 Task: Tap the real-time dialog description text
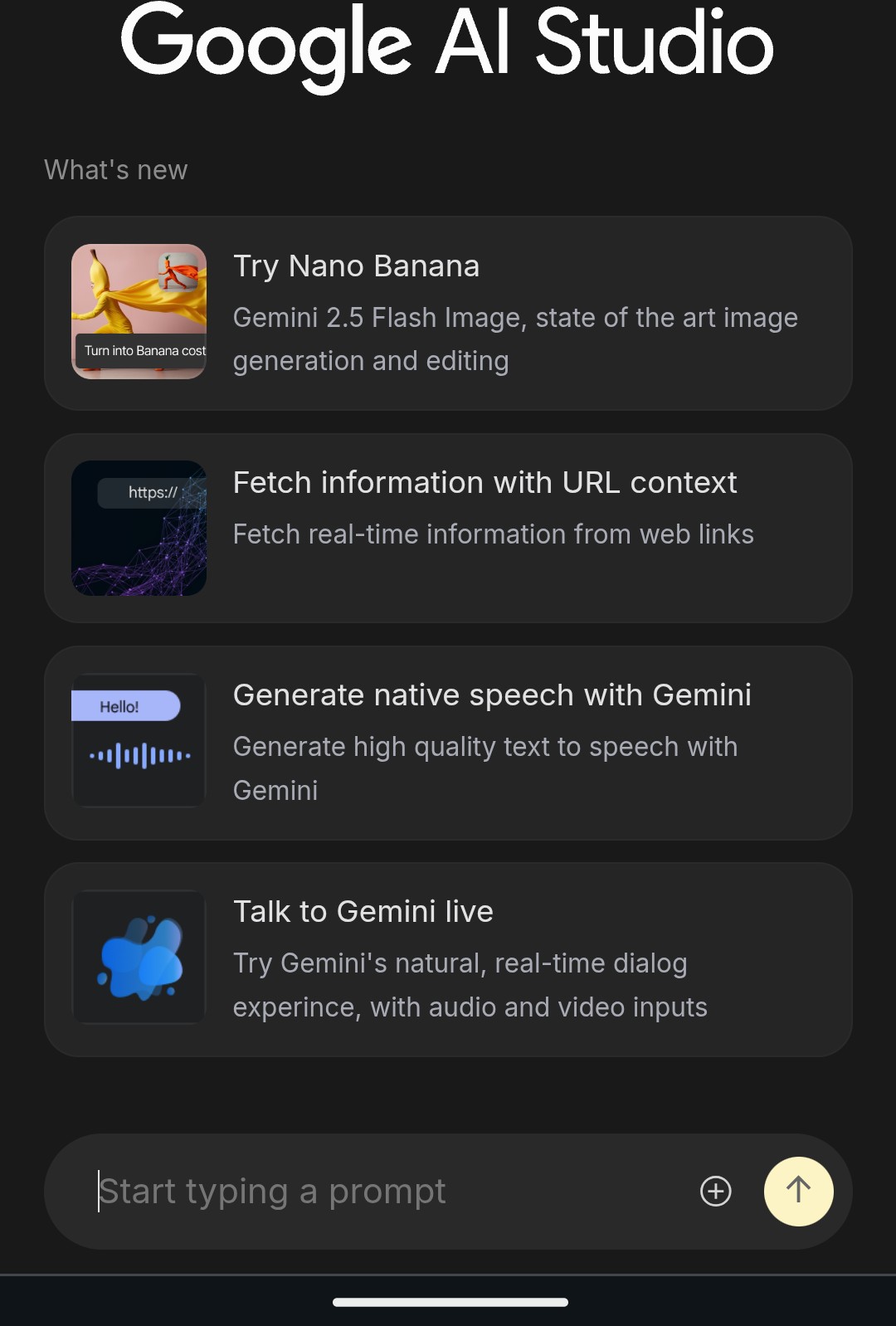470,984
